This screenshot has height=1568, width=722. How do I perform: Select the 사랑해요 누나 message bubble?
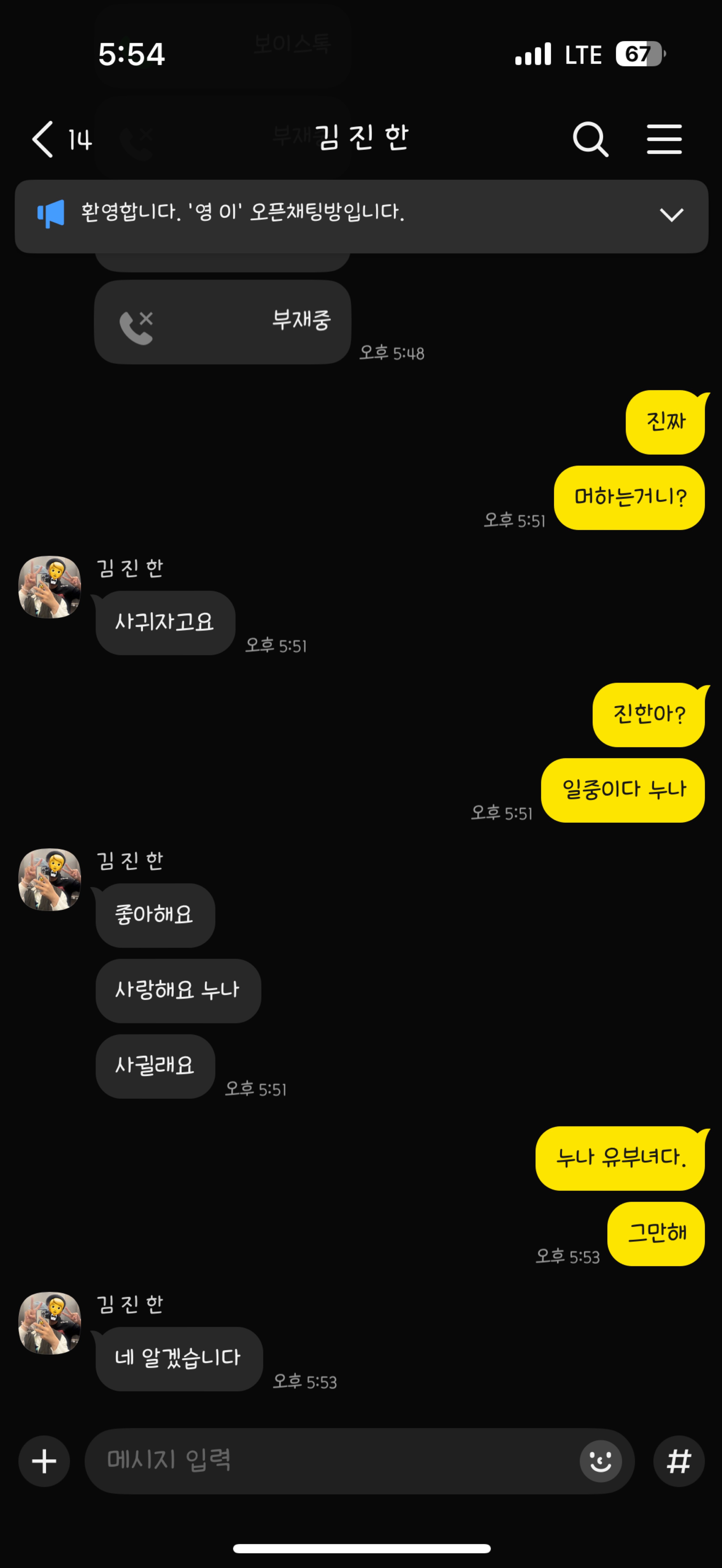pos(178,991)
